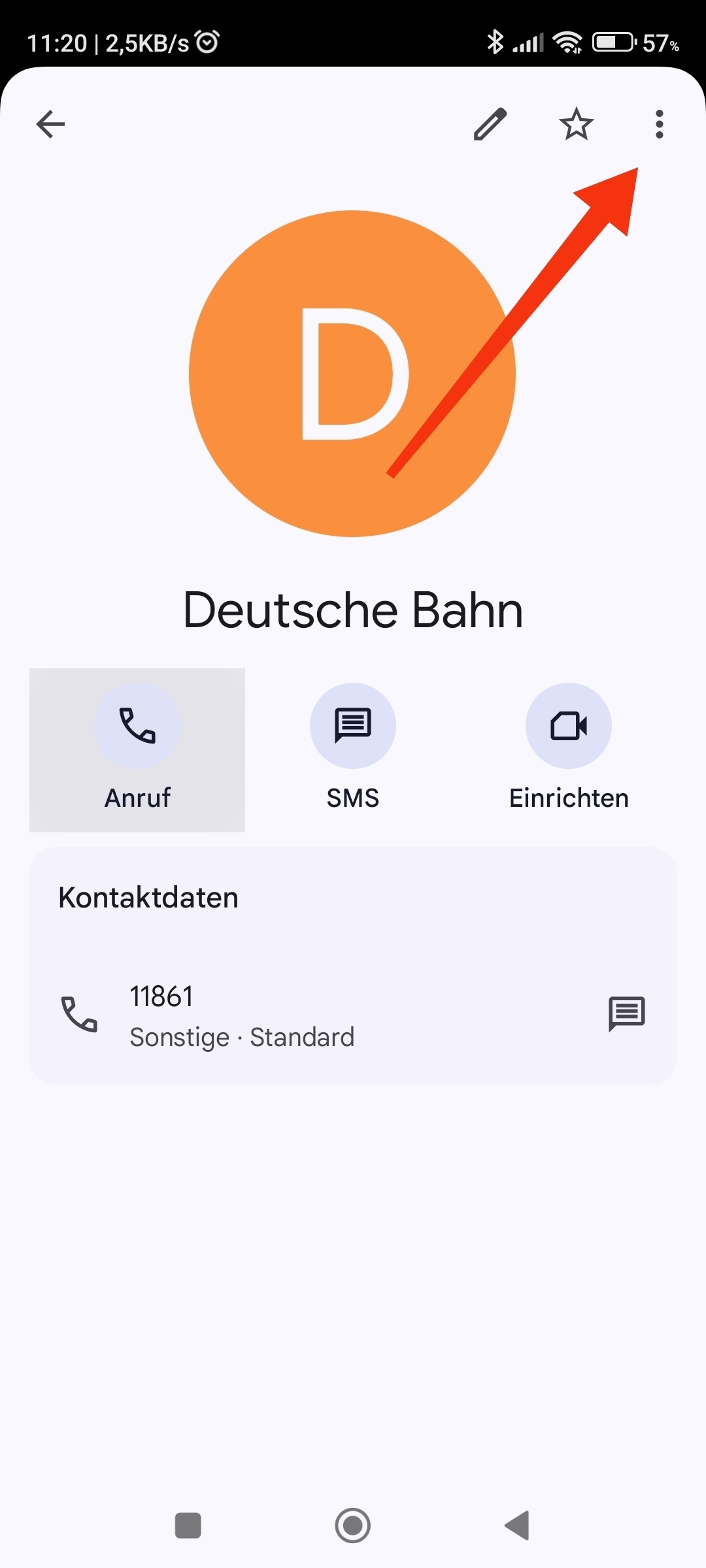Call the number 11861
706x1568 pixels.
pos(314,1015)
